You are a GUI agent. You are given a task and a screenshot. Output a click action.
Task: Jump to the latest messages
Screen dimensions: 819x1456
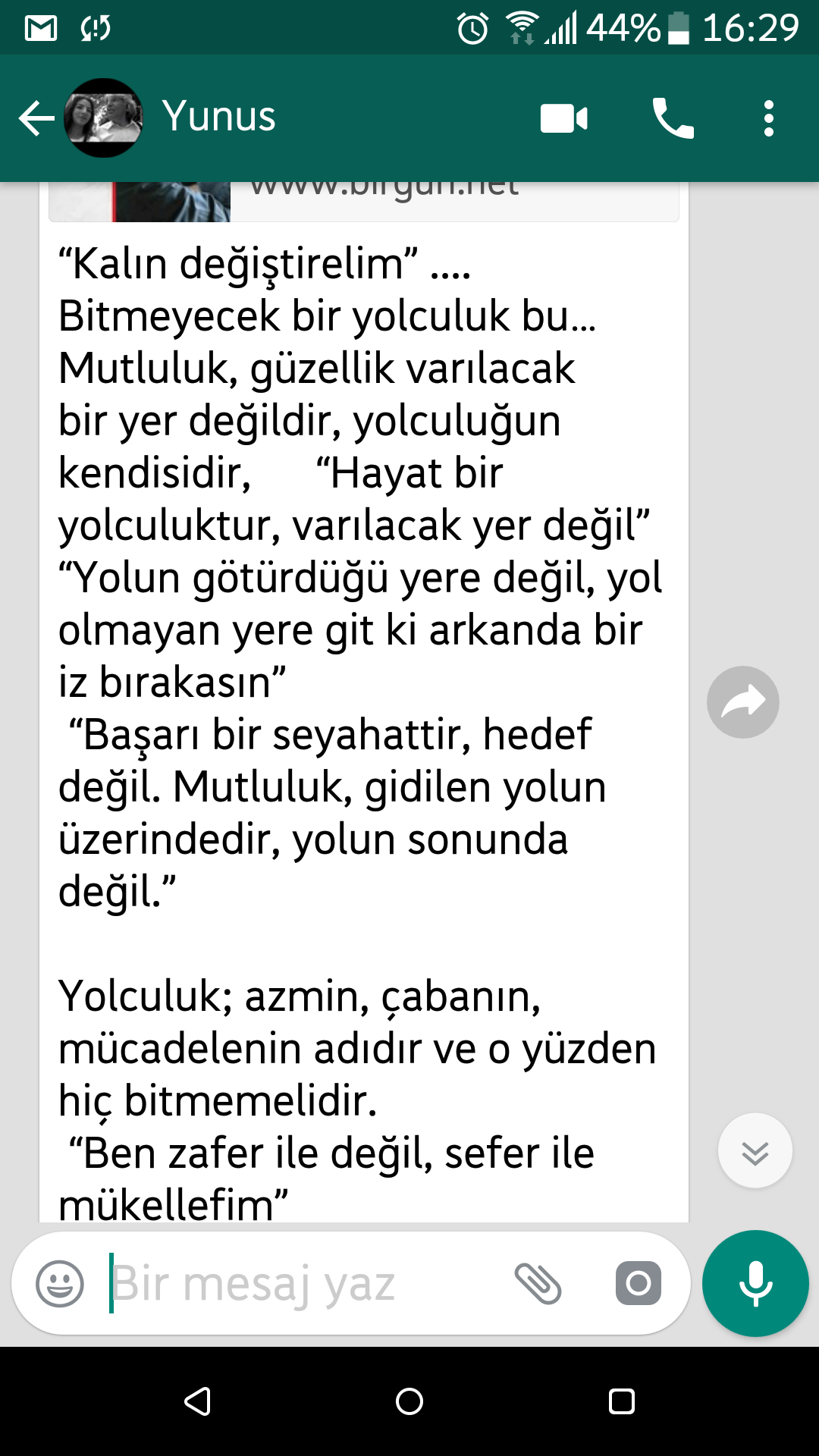[755, 1151]
